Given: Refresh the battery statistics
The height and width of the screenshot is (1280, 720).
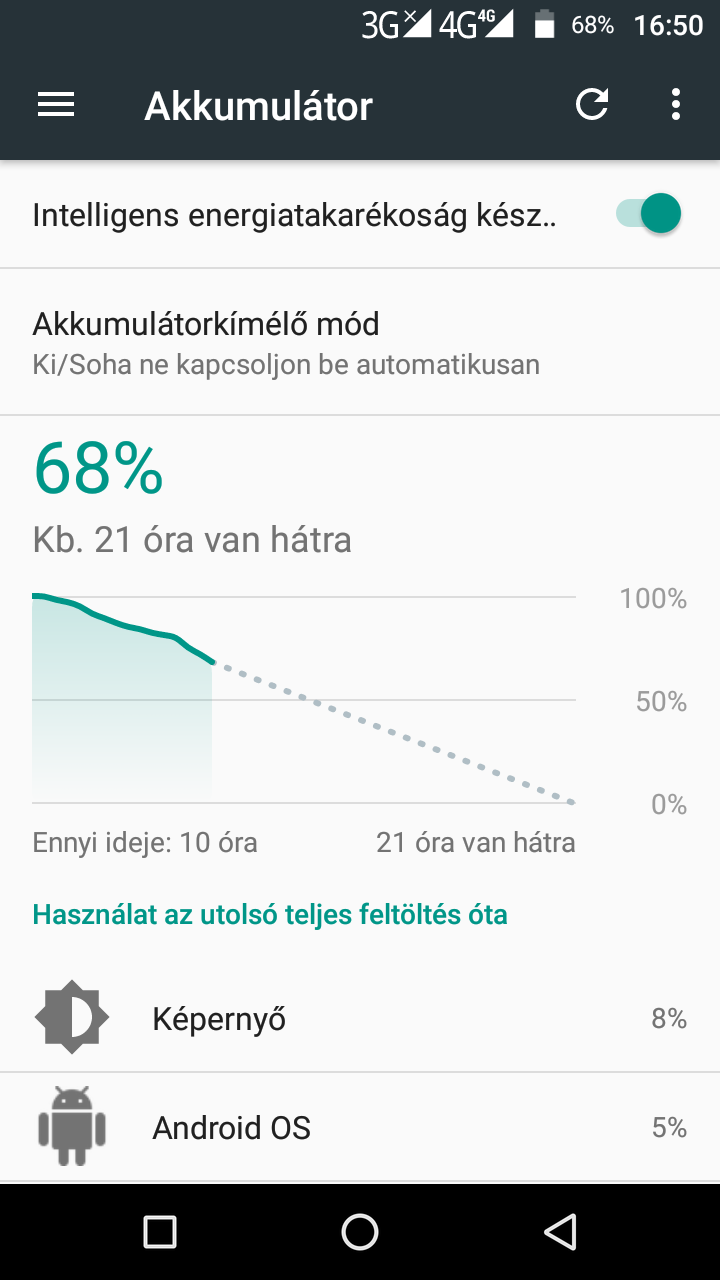Looking at the screenshot, I should tap(592, 105).
